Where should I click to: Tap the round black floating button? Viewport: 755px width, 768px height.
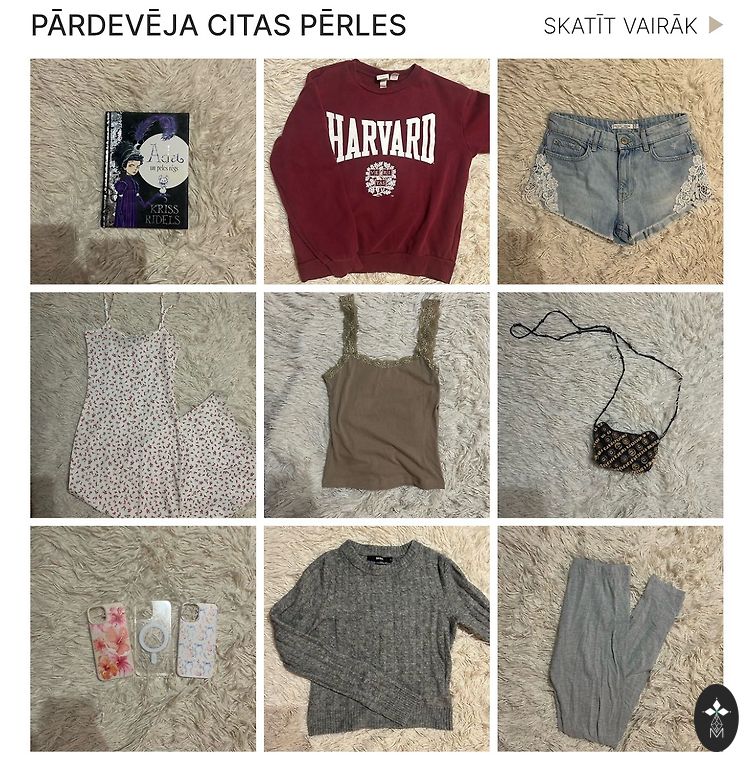[716, 717]
